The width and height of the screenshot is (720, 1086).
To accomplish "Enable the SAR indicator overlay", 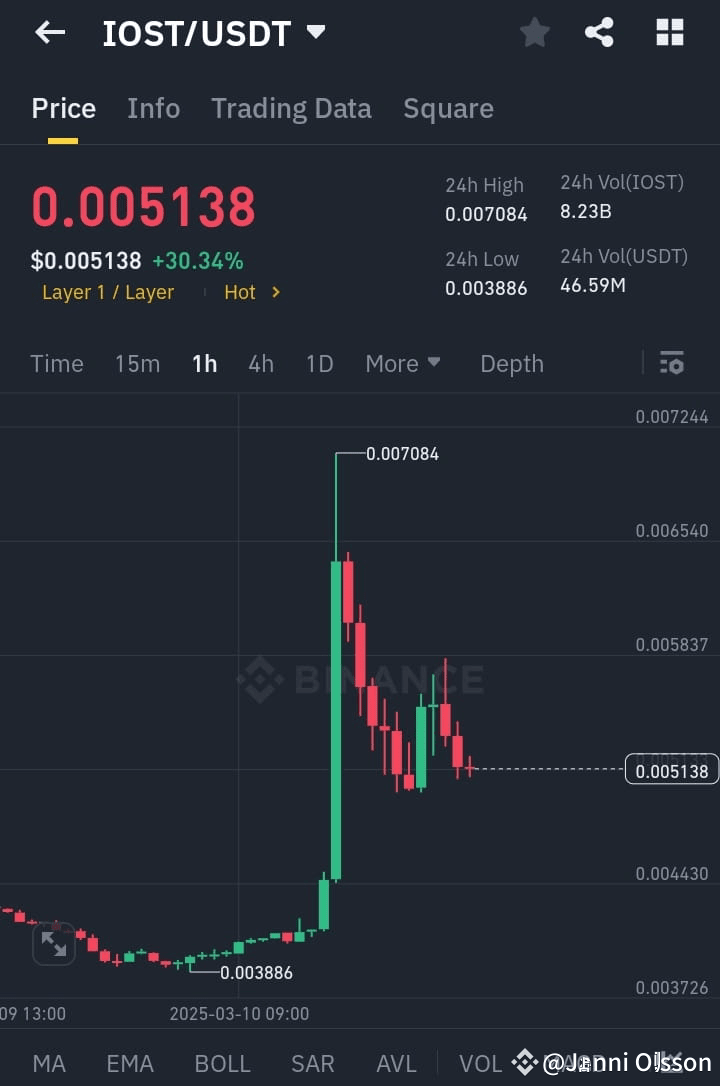I will 312,1063.
